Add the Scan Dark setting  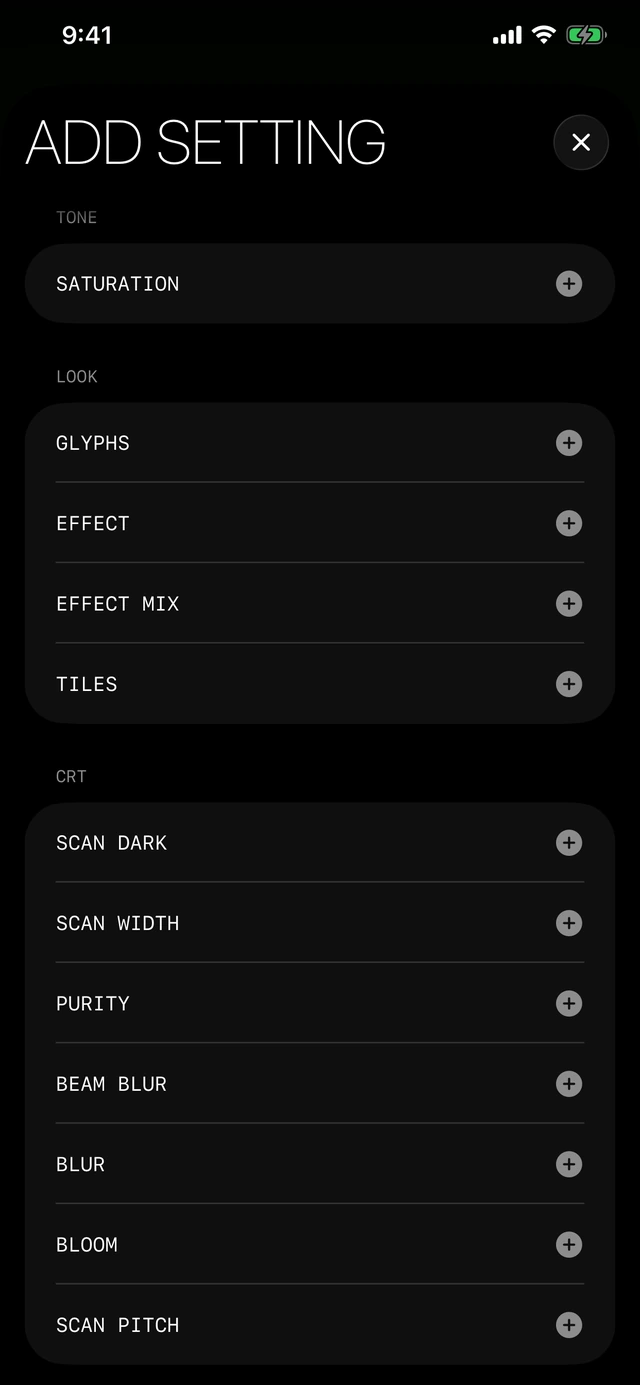coord(569,843)
